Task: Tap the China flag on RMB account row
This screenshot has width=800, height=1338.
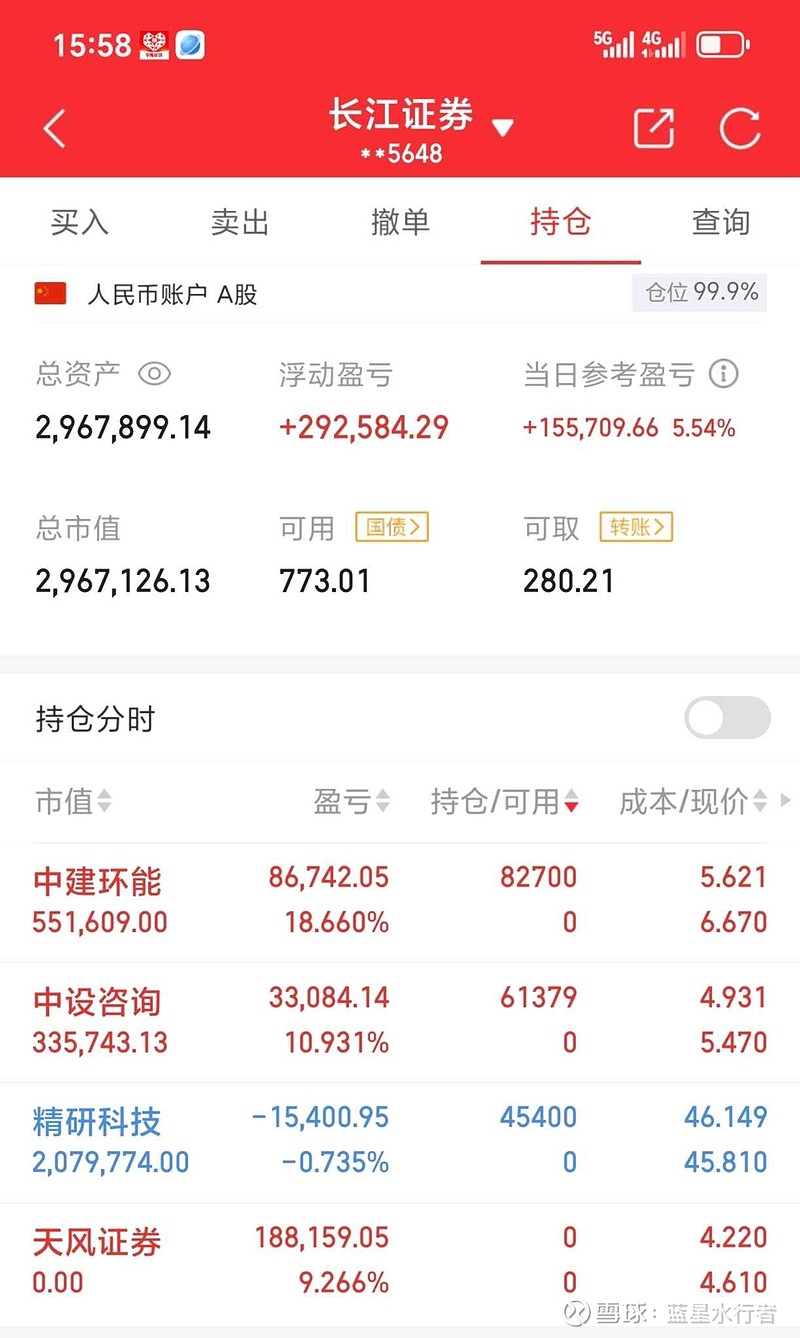Action: [x=50, y=293]
